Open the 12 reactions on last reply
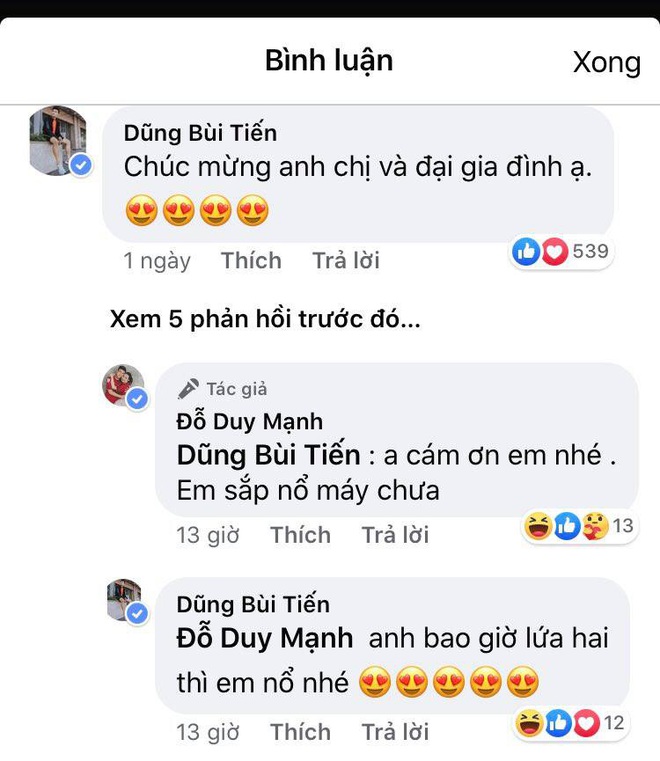 (x=572, y=722)
